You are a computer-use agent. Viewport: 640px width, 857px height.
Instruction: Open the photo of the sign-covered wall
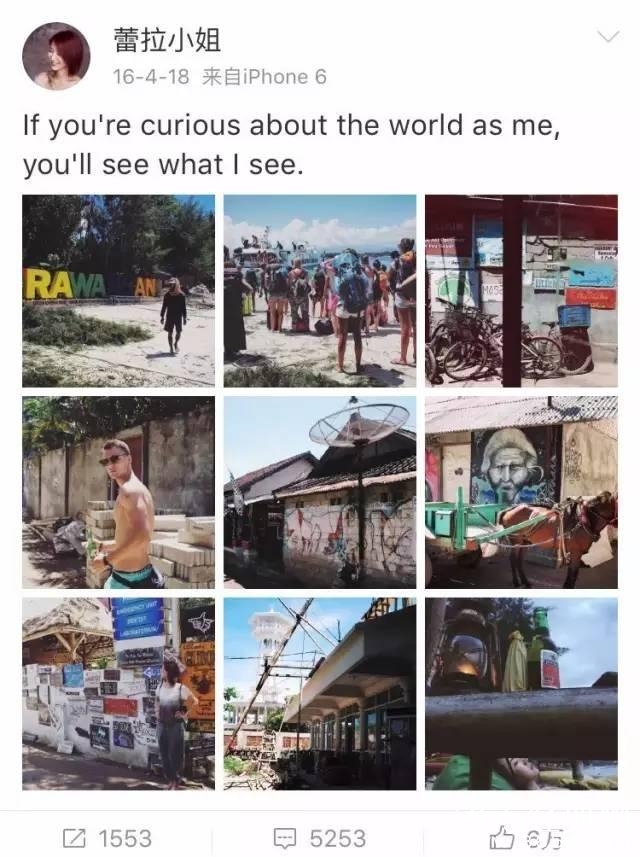(x=118, y=693)
